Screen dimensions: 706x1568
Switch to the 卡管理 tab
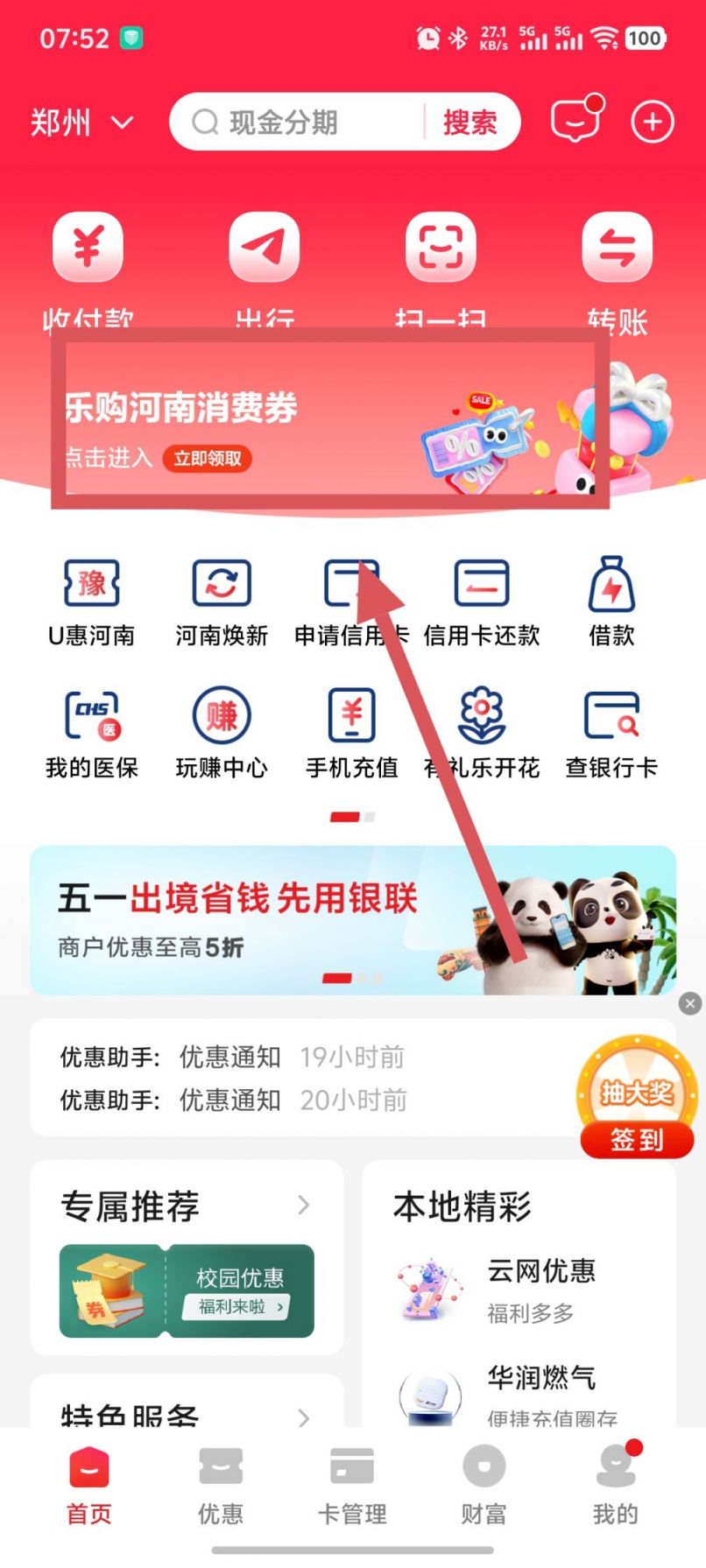352,1486
